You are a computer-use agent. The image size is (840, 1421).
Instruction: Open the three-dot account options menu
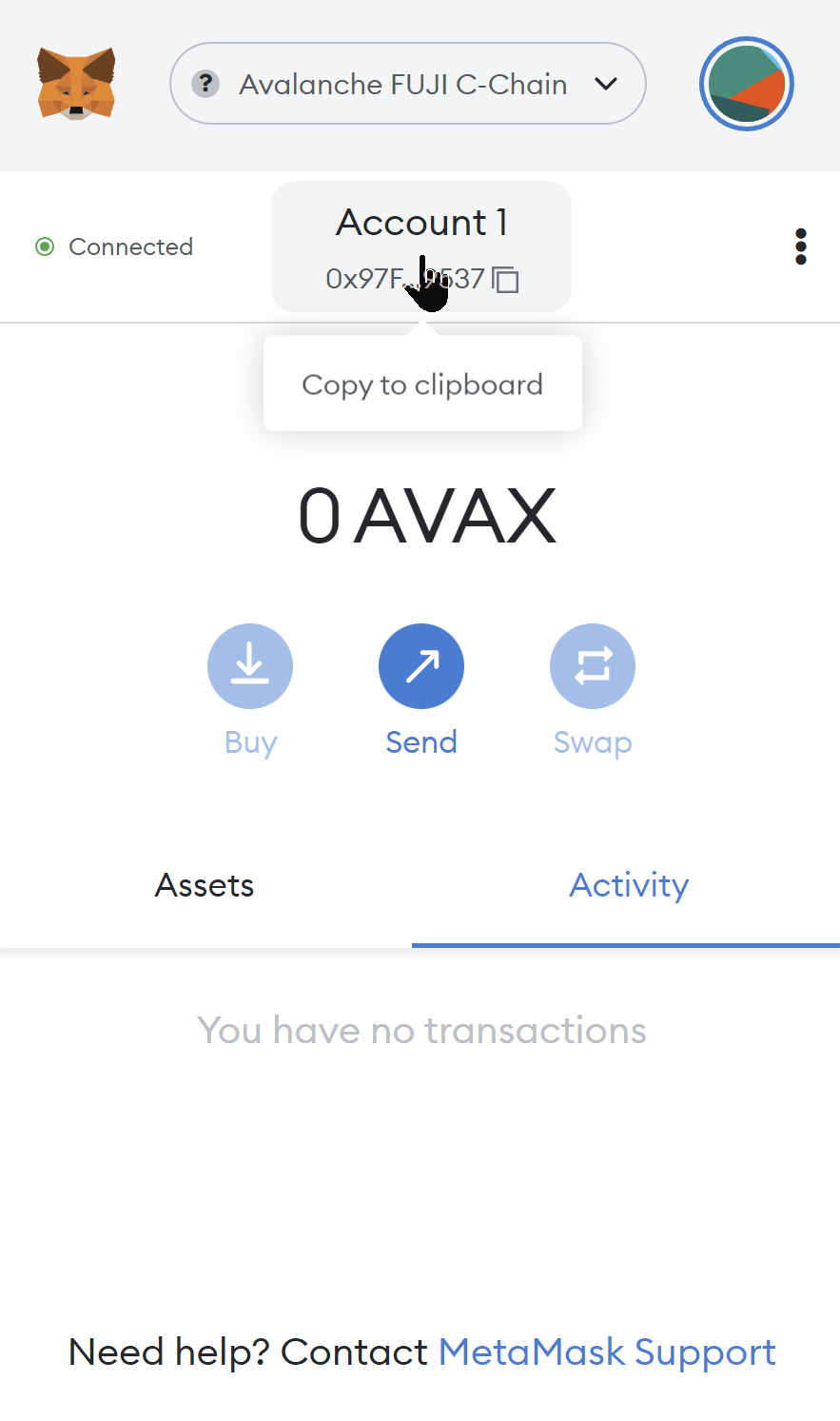point(801,247)
